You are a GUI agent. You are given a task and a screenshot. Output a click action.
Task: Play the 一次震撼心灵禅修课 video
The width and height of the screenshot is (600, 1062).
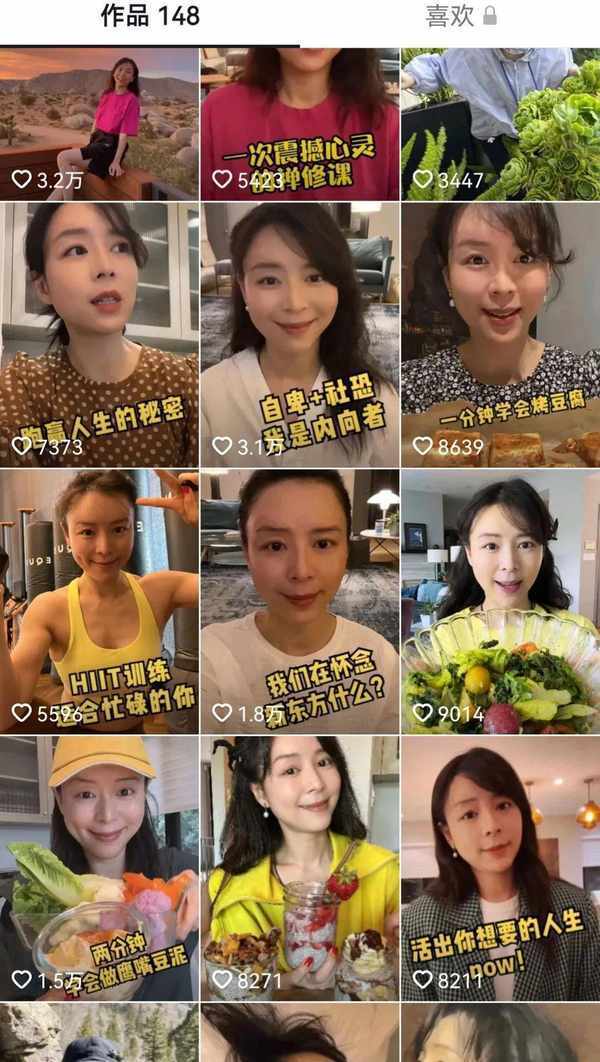click(x=299, y=124)
